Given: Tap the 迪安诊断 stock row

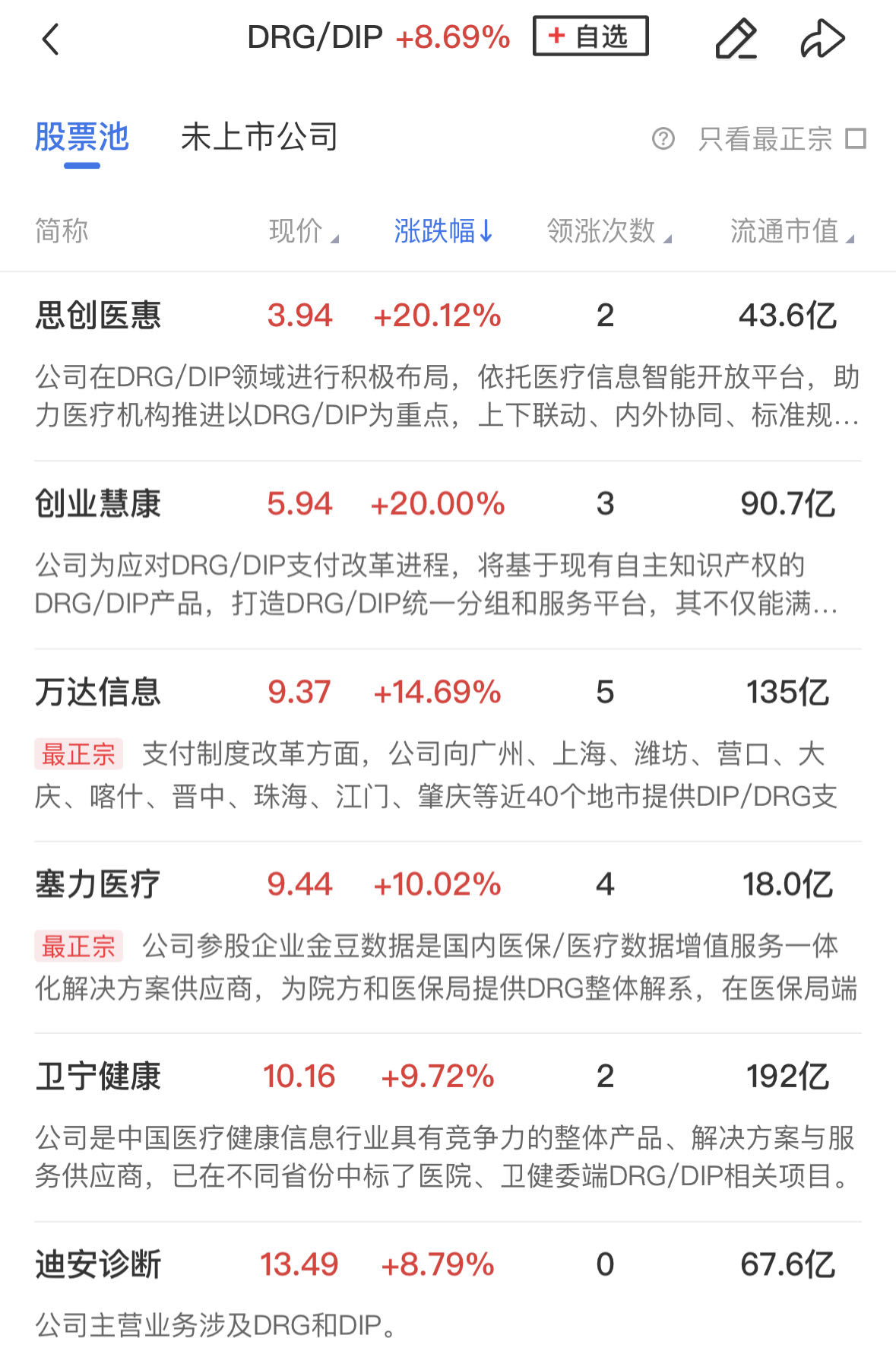Looking at the screenshot, I should [x=99, y=1265].
